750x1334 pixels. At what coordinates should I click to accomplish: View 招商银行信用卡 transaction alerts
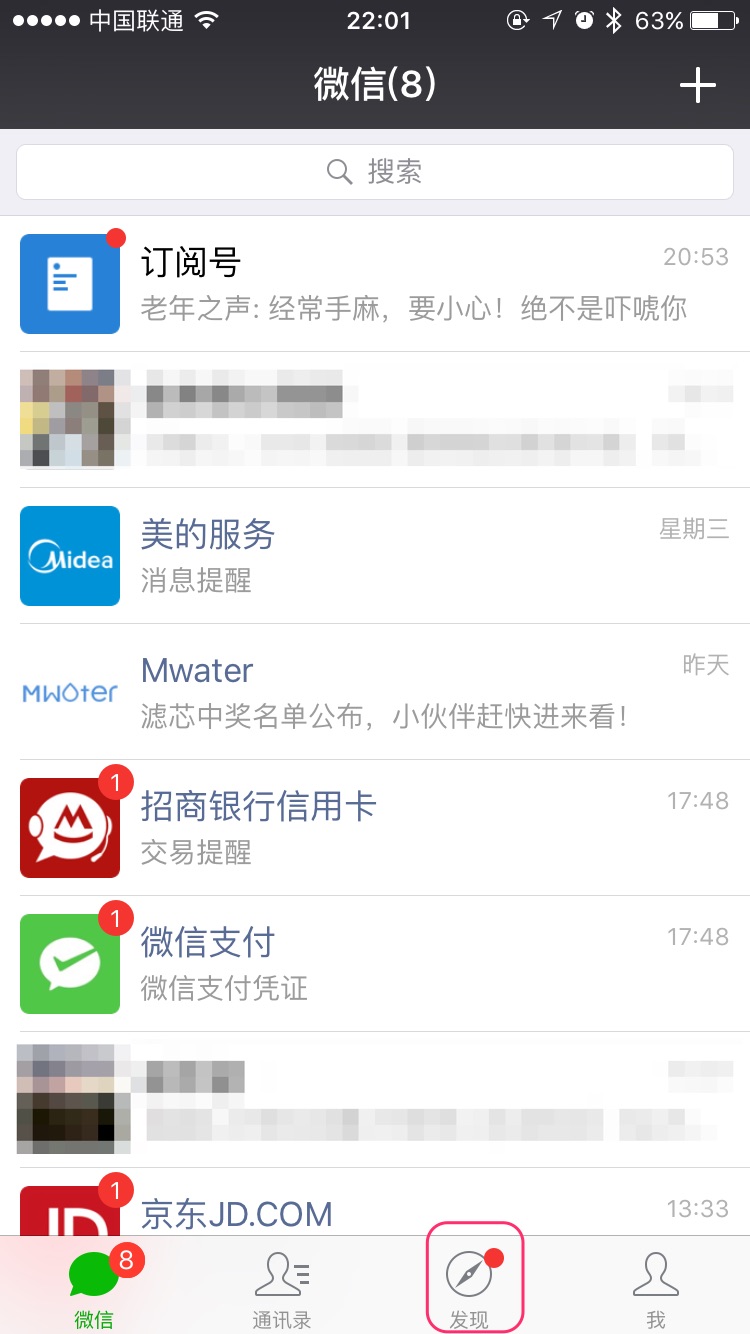point(375,828)
